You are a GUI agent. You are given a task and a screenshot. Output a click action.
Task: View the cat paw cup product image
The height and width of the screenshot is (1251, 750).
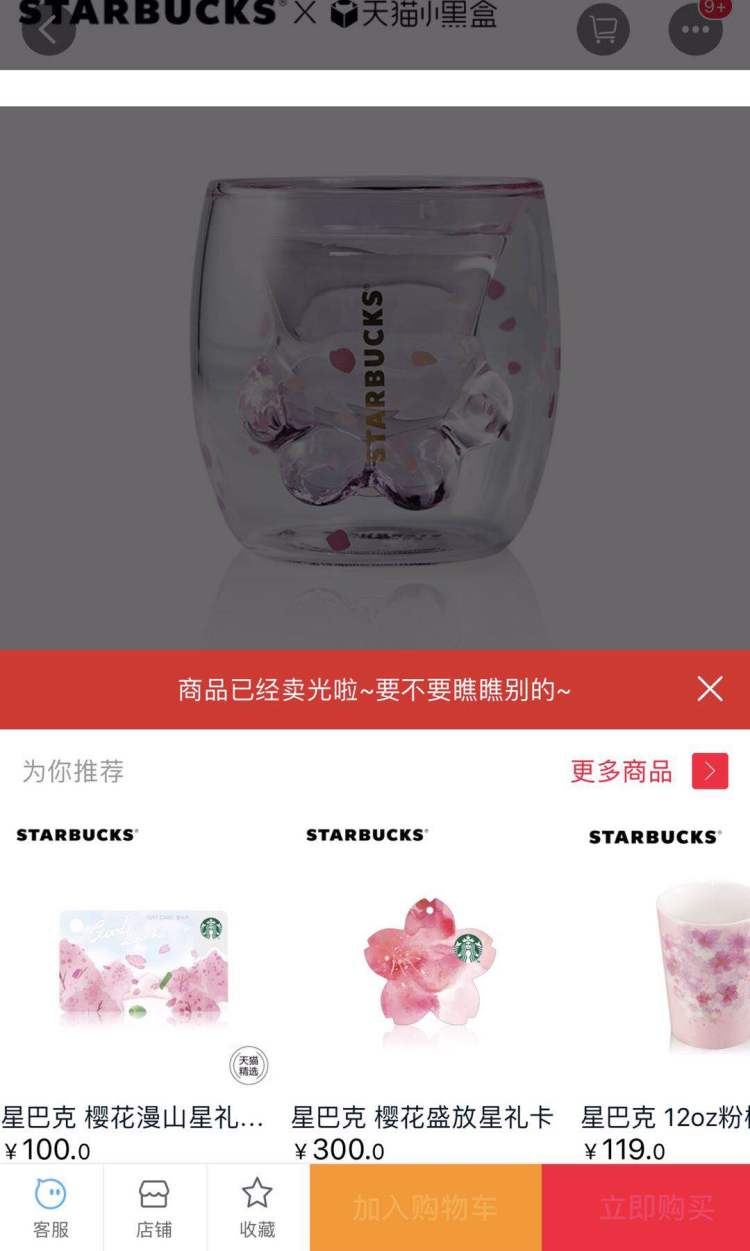coord(374,375)
